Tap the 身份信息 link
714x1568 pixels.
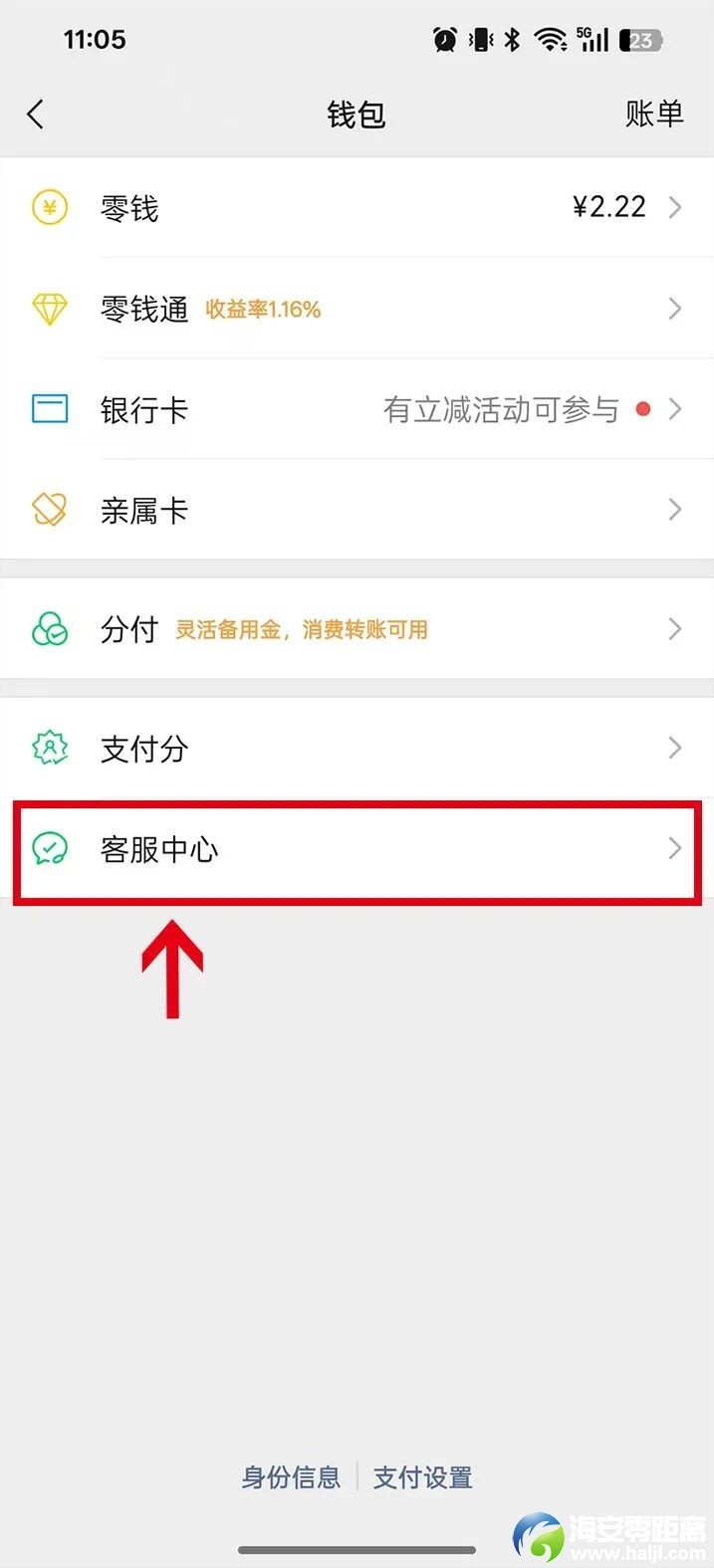(291, 1477)
